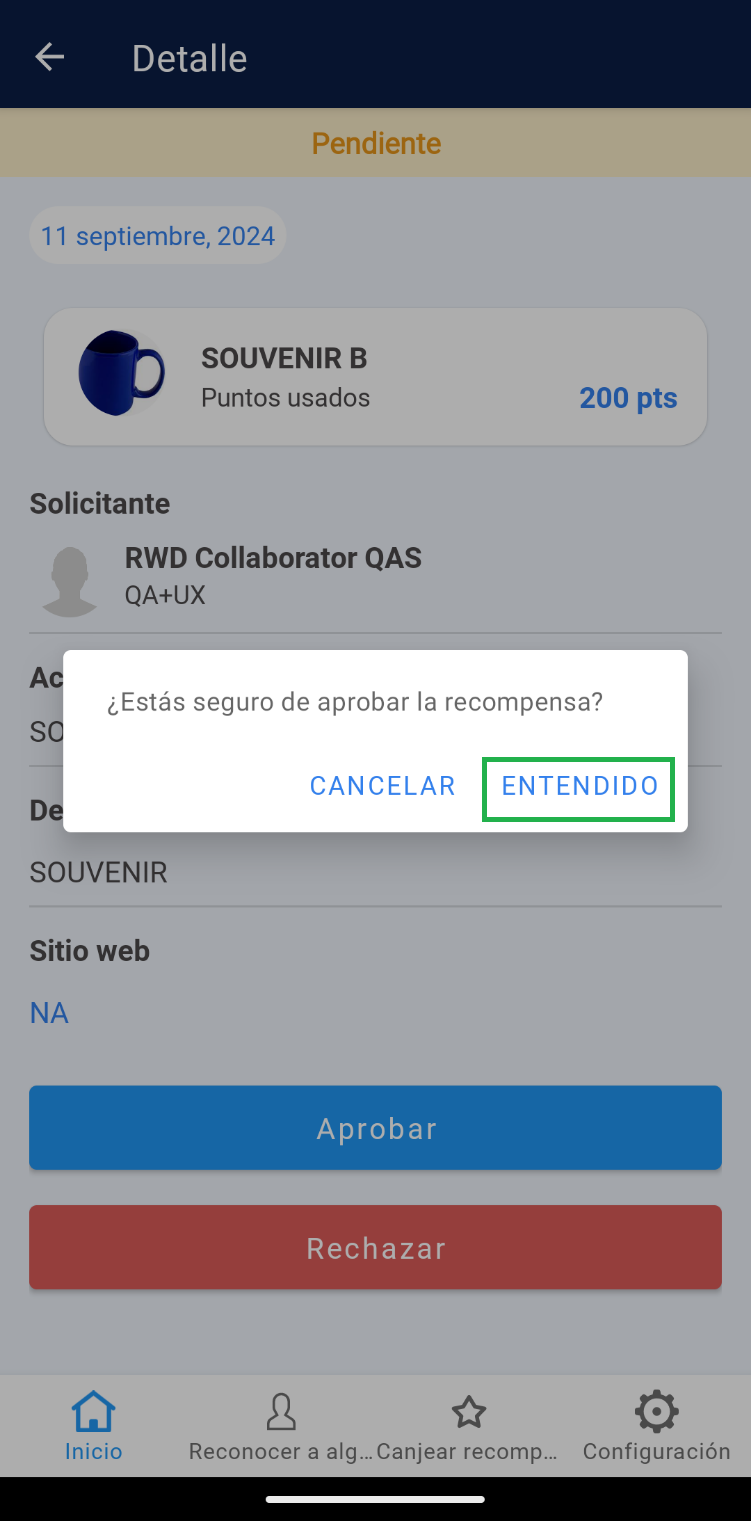The height and width of the screenshot is (1521, 751).
Task: Go back using the top arrow
Action: tap(50, 58)
